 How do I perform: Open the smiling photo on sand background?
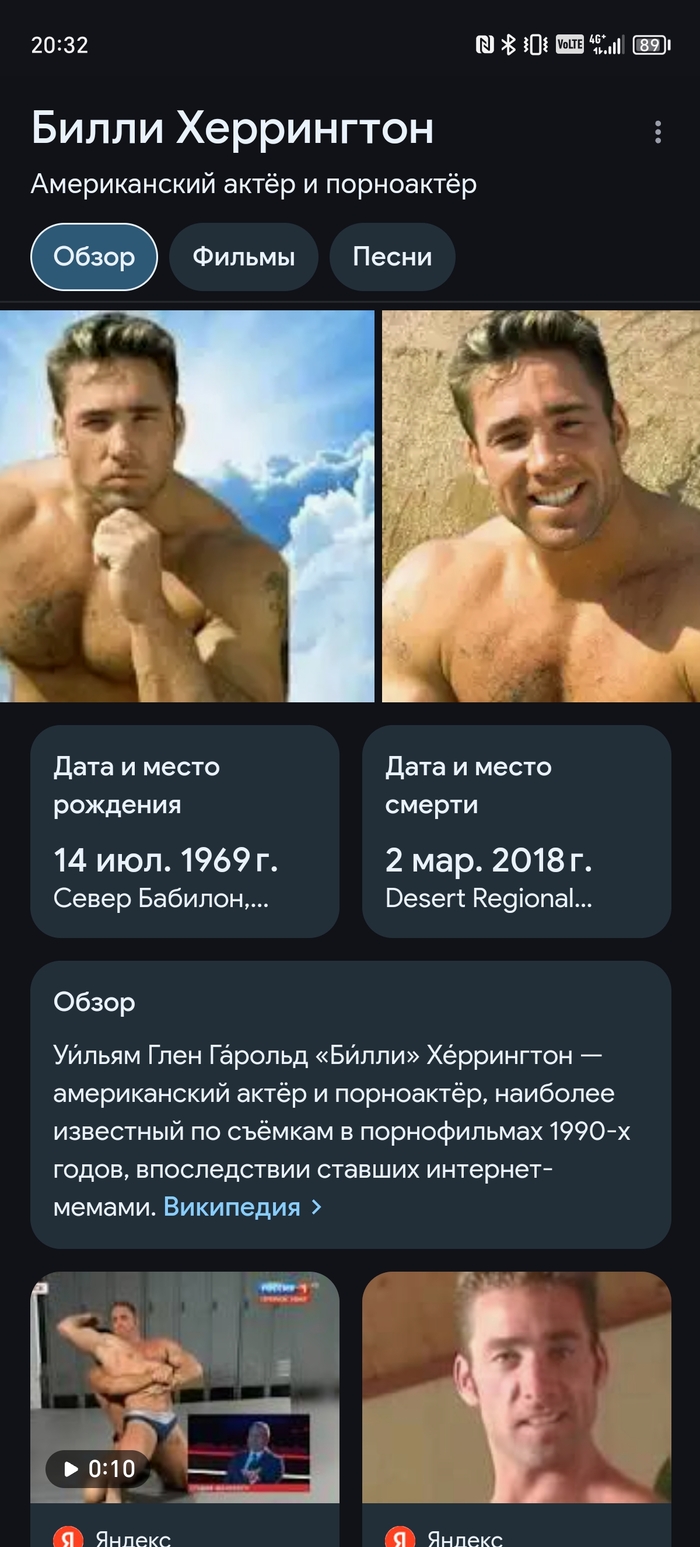coord(541,506)
